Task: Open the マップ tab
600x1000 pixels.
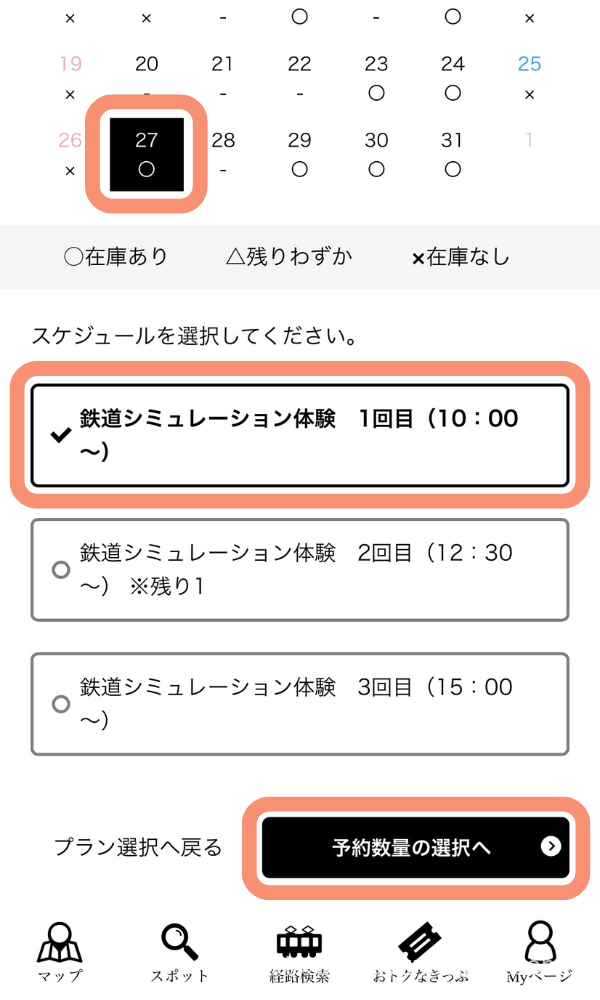Action: pyautogui.click(x=59, y=952)
